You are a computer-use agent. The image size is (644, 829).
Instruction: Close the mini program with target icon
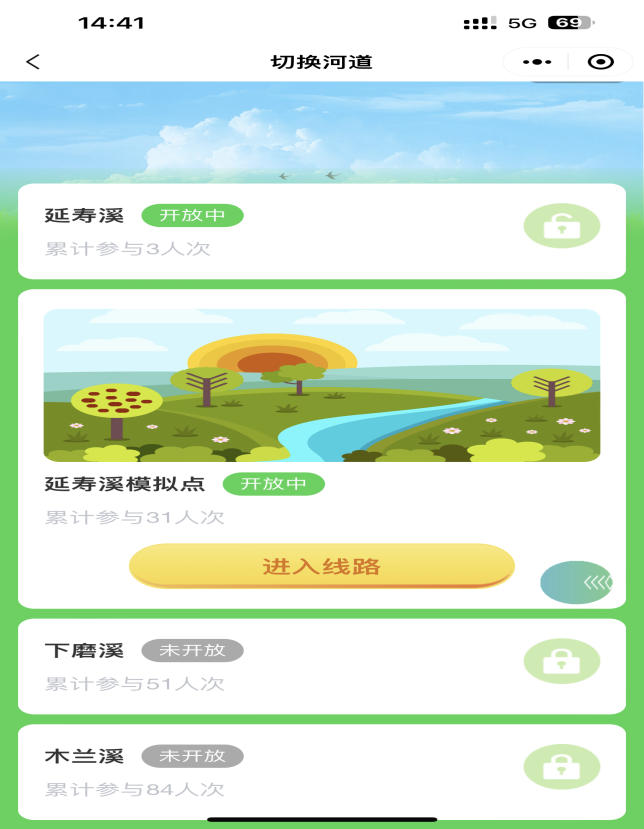point(600,62)
